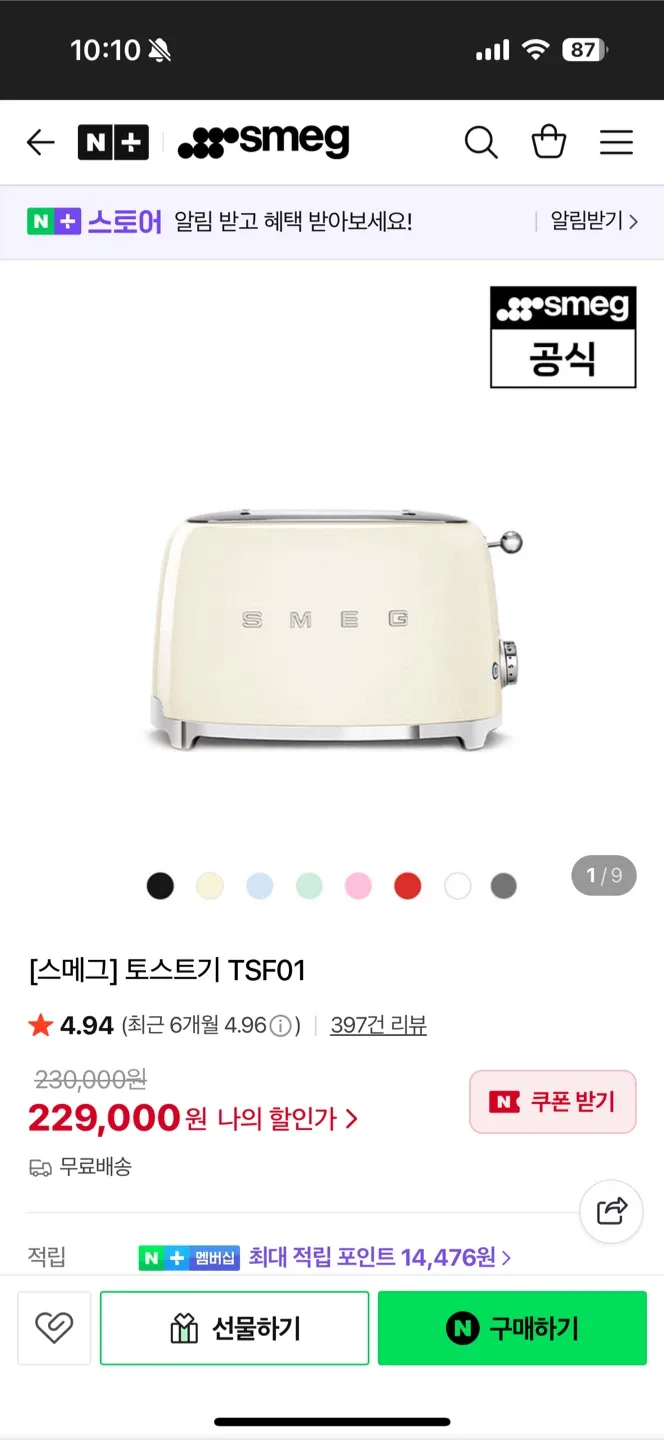Choose the white color swatch
Image resolution: width=664 pixels, height=1440 pixels.
tap(457, 886)
